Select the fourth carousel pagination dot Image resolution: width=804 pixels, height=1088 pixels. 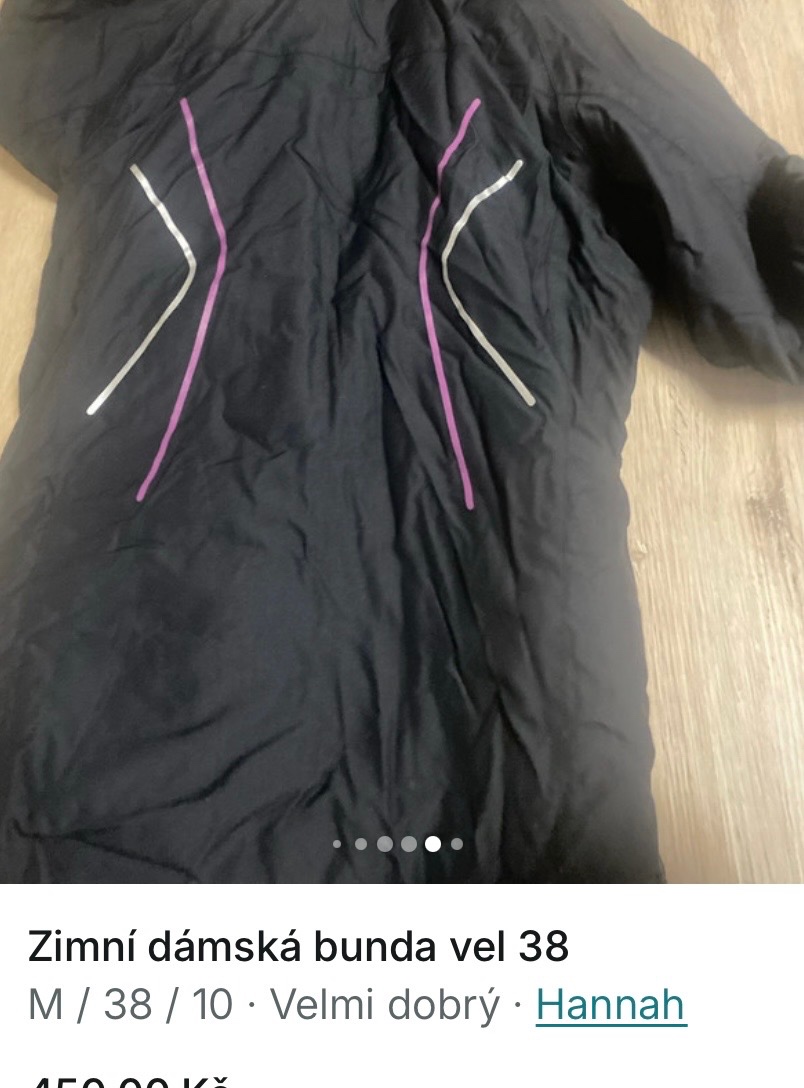coord(407,844)
